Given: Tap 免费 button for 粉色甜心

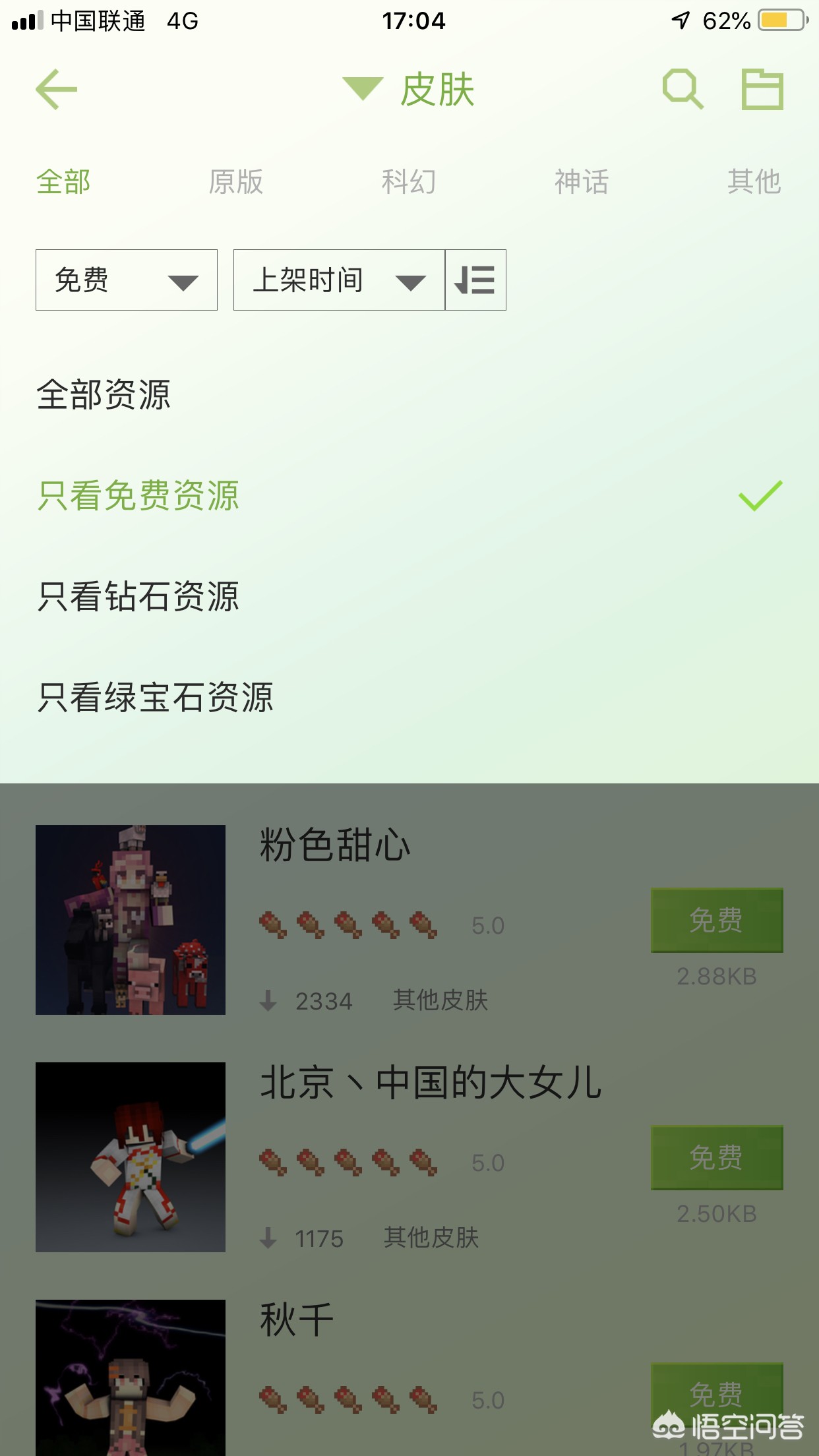Looking at the screenshot, I should tap(717, 921).
